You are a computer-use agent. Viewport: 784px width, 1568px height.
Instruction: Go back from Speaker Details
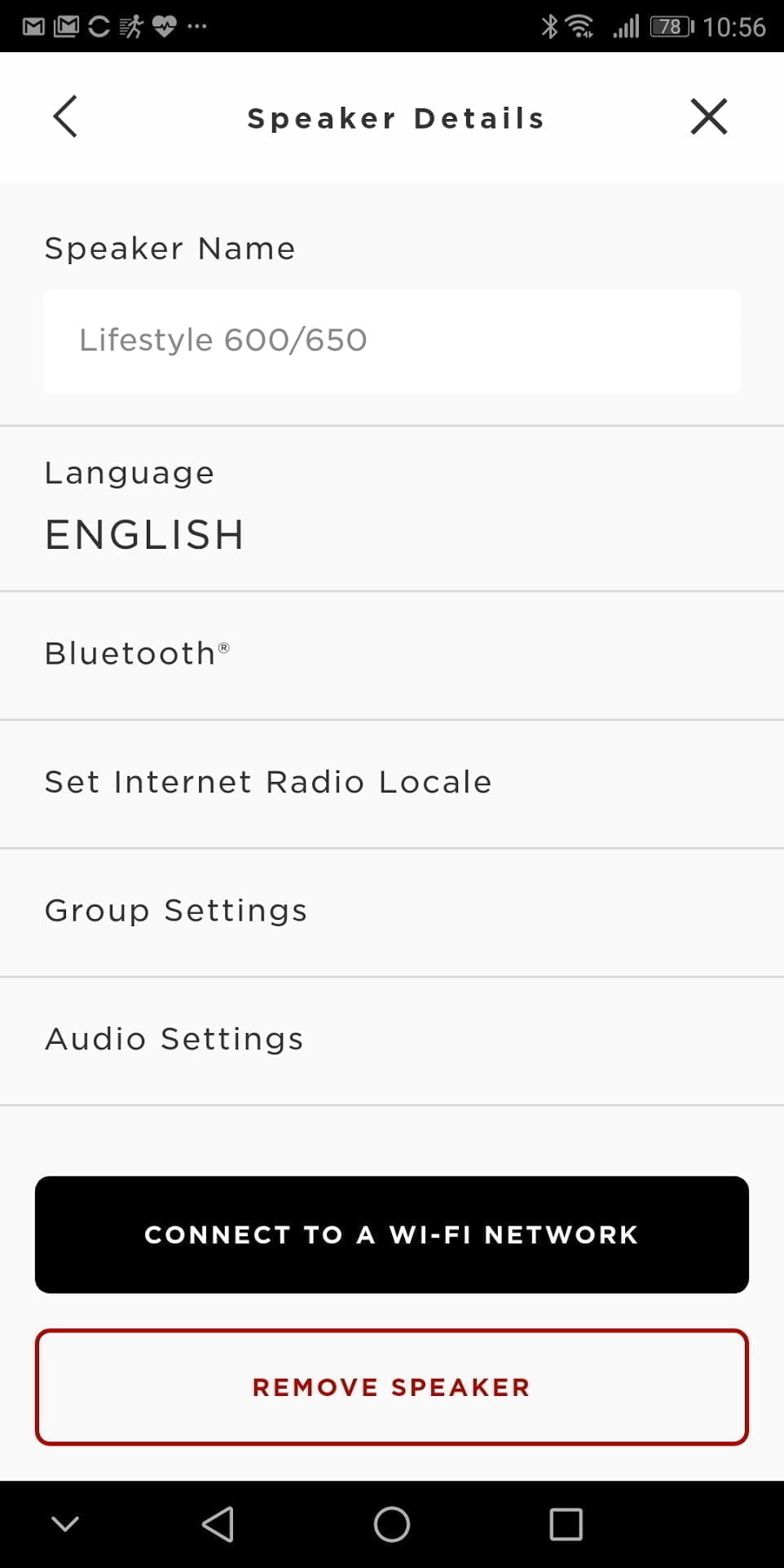pyautogui.click(x=65, y=117)
